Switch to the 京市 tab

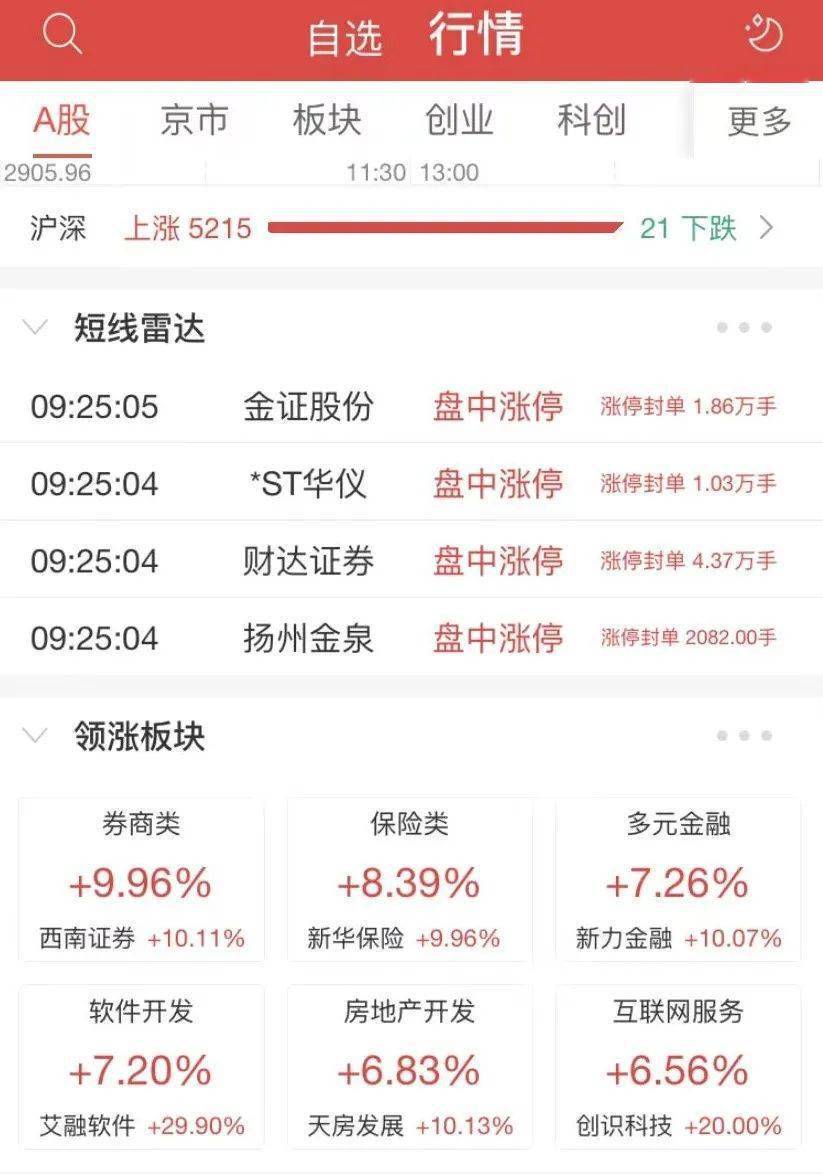(x=194, y=121)
